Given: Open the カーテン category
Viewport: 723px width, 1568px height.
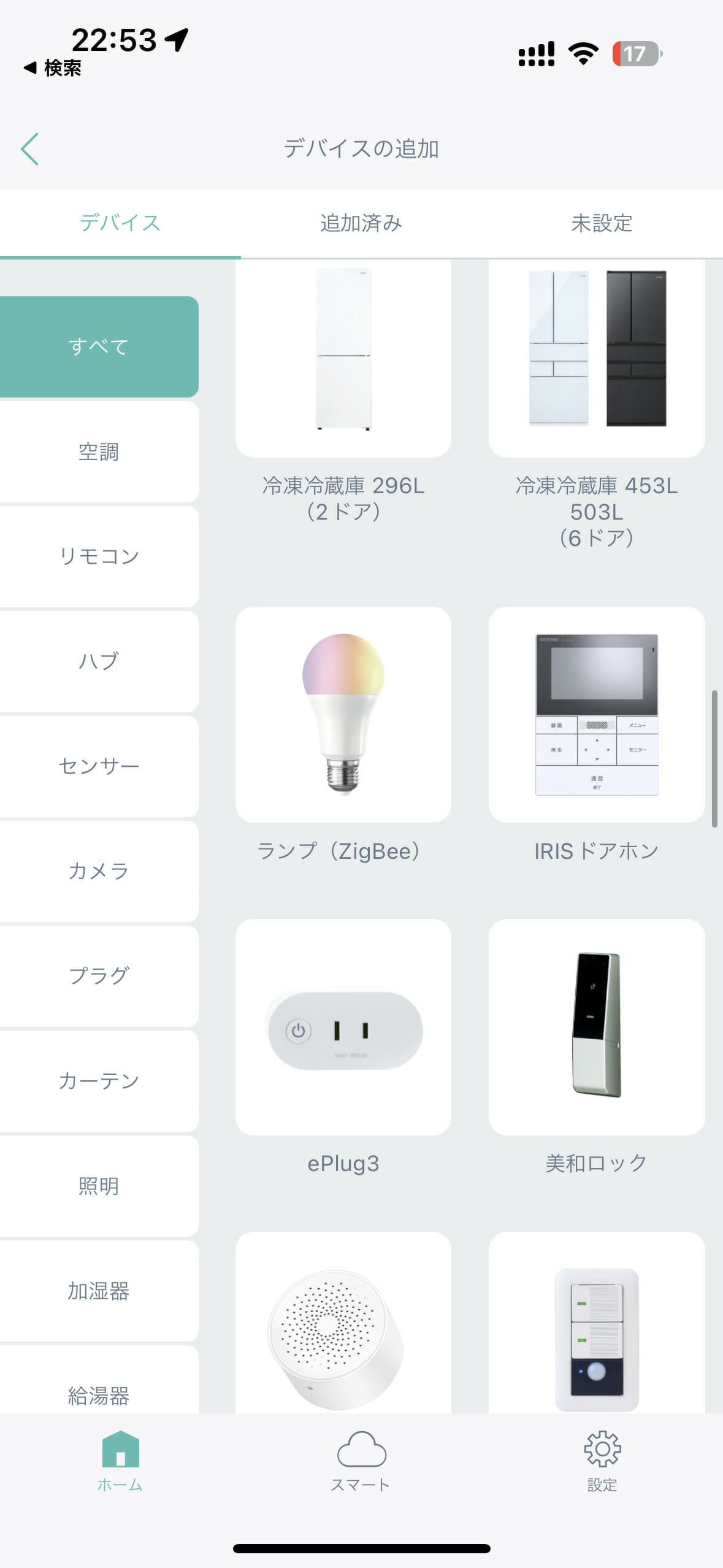Looking at the screenshot, I should pyautogui.click(x=99, y=1081).
